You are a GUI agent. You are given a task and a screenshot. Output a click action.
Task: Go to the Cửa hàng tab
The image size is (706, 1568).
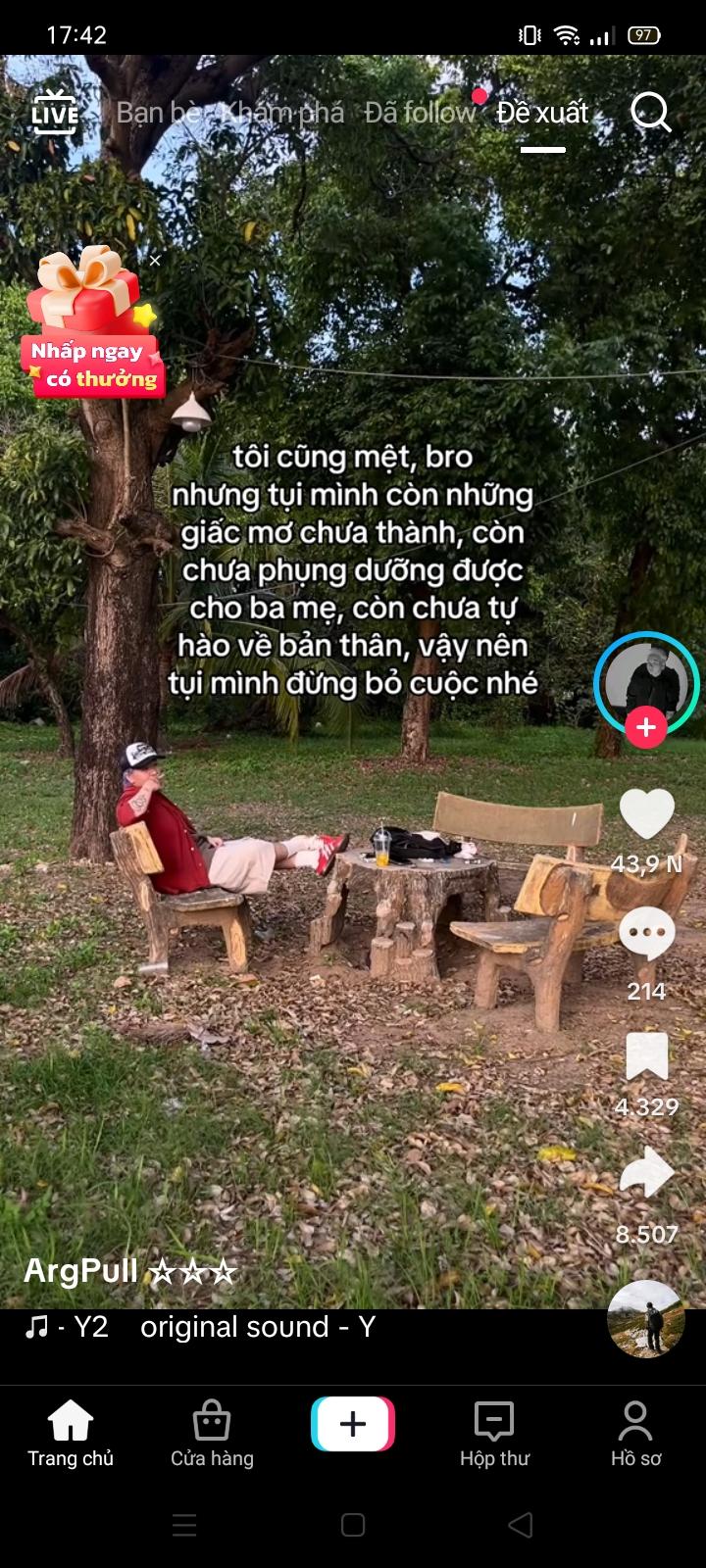point(212,1431)
